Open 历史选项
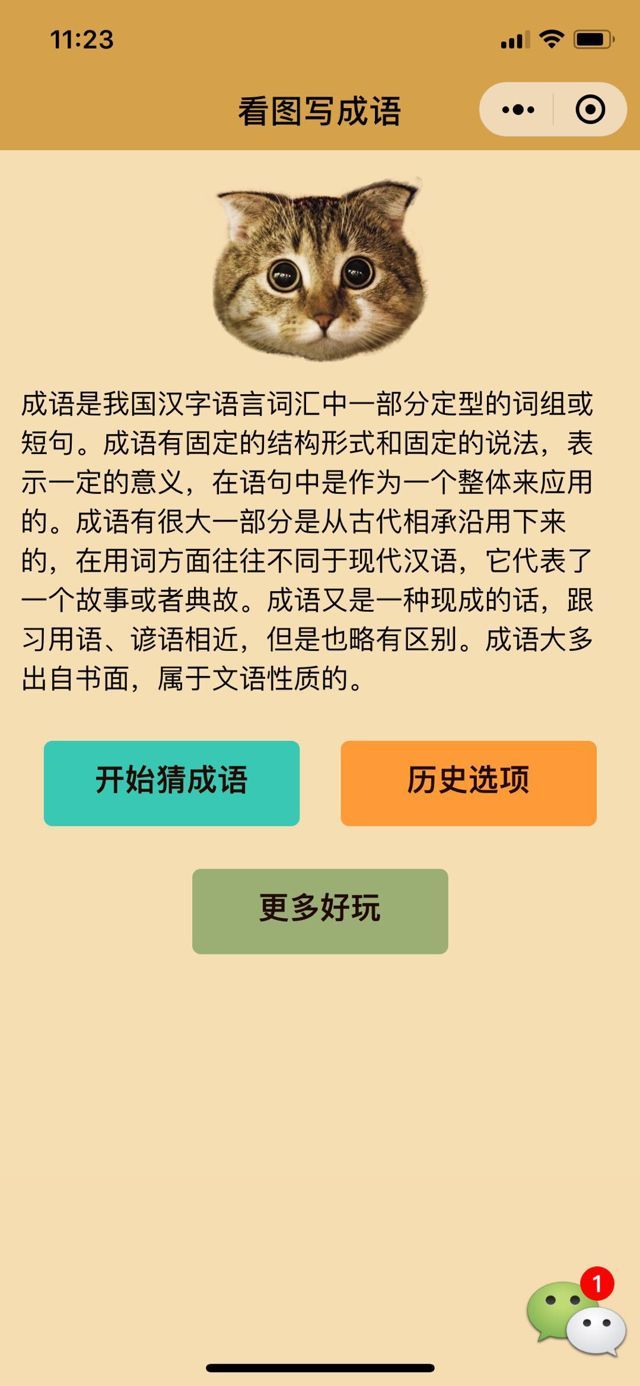Screen dimensions: 640x1386 pyautogui.click(x=468, y=783)
